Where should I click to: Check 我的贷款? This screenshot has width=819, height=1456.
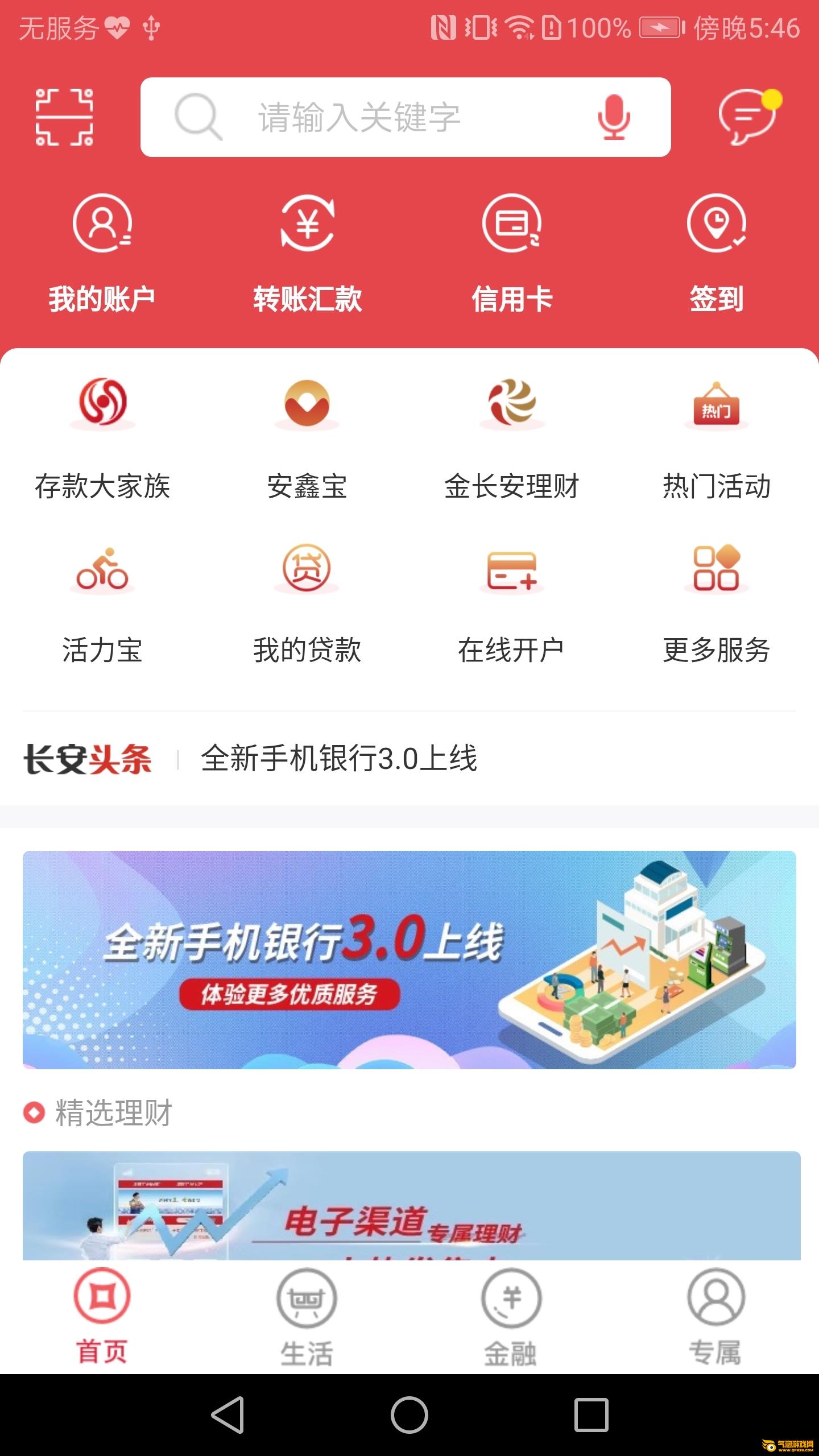pyautogui.click(x=307, y=603)
